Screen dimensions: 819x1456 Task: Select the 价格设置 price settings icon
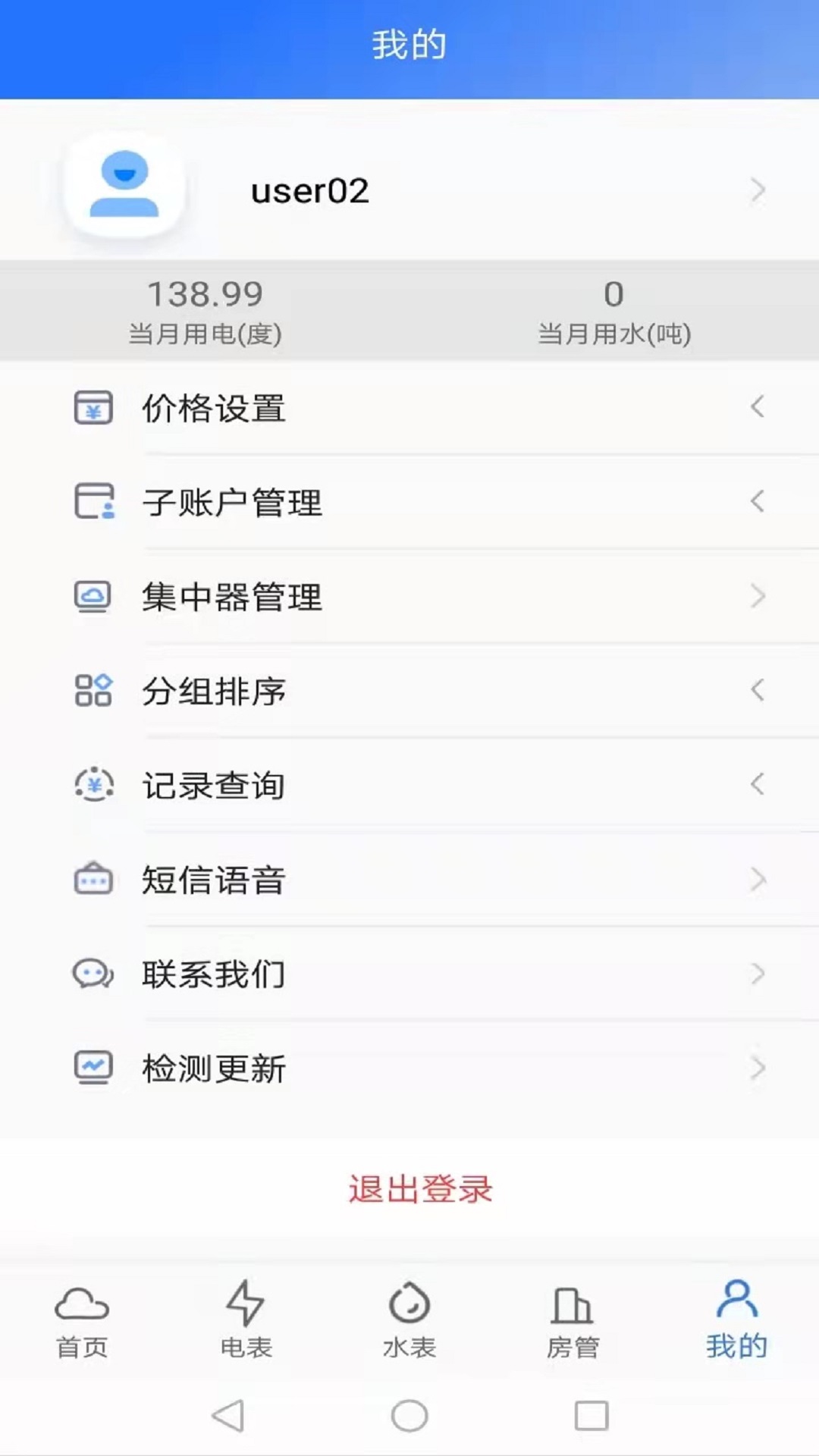[x=93, y=408]
